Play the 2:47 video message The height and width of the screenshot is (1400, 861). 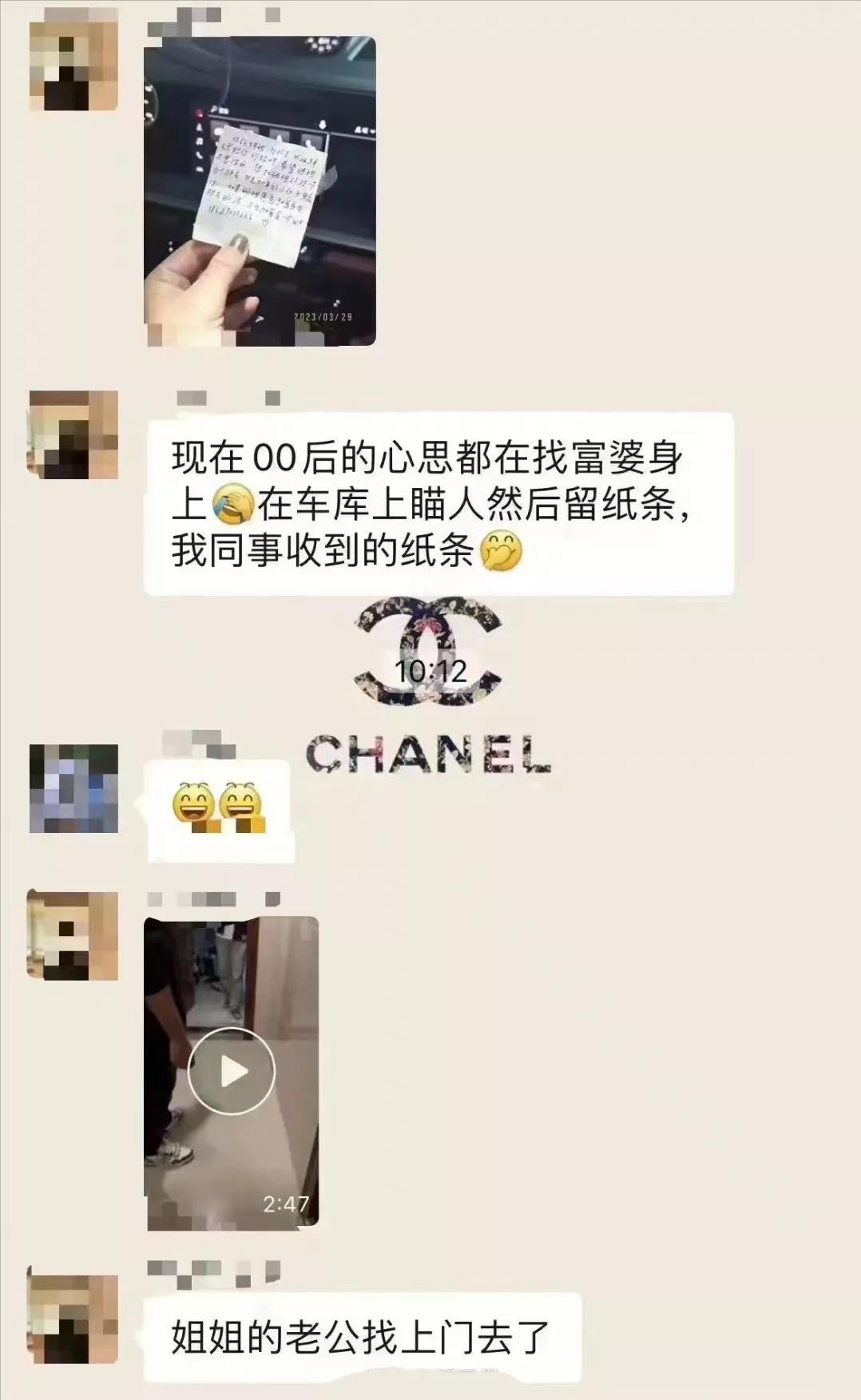click(x=232, y=1072)
